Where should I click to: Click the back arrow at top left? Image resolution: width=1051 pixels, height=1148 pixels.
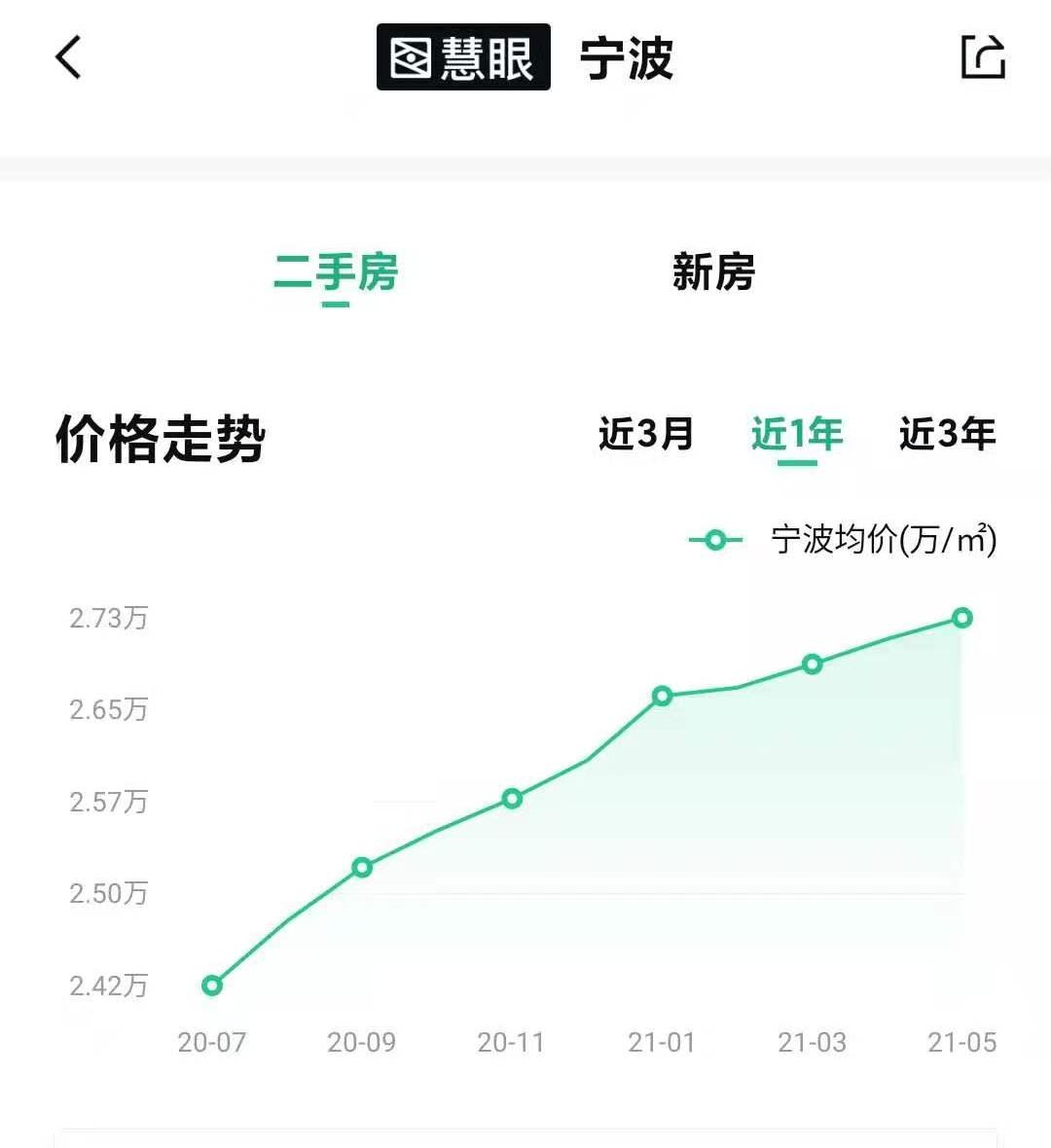[x=68, y=58]
